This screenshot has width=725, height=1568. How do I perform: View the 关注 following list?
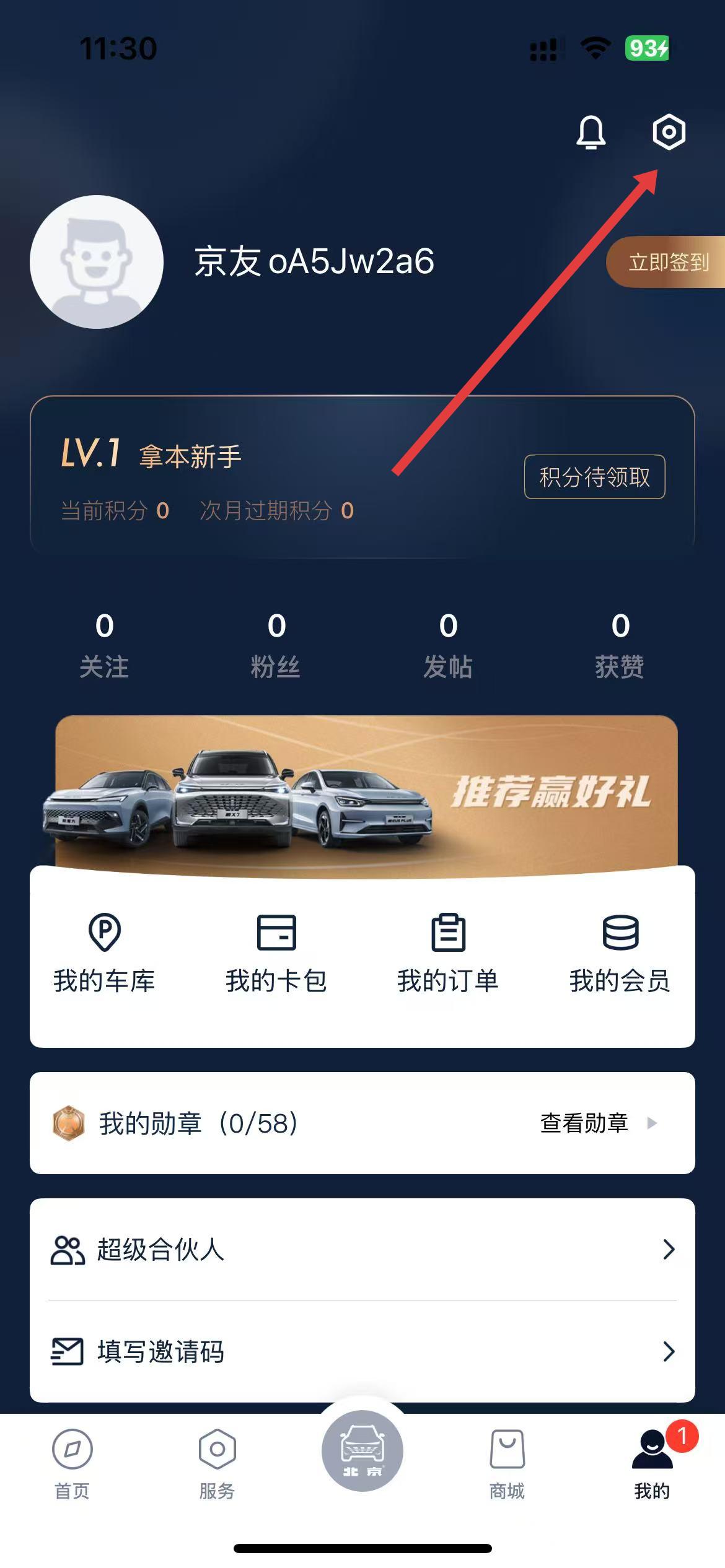104,644
